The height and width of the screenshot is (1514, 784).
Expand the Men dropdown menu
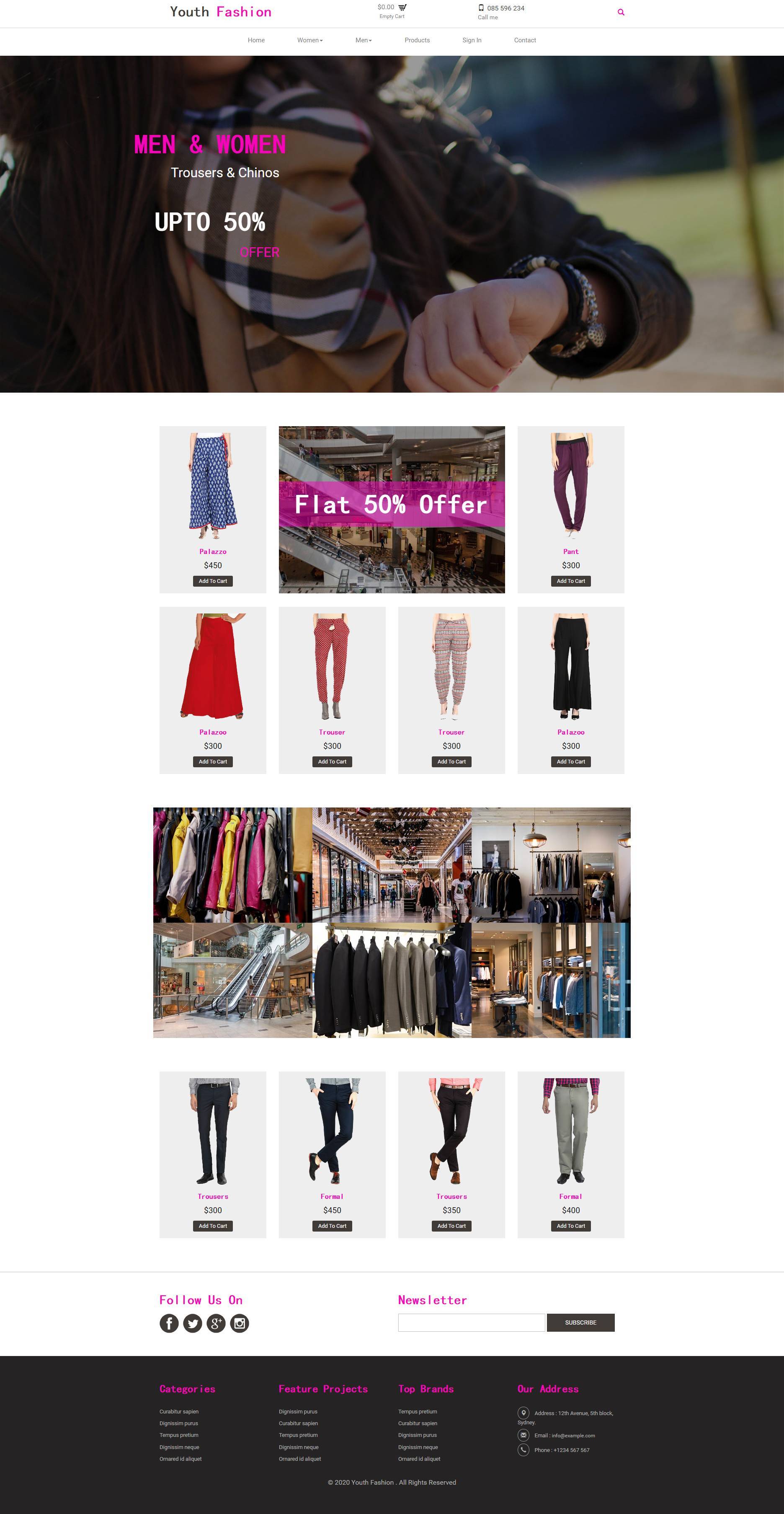pyautogui.click(x=363, y=41)
